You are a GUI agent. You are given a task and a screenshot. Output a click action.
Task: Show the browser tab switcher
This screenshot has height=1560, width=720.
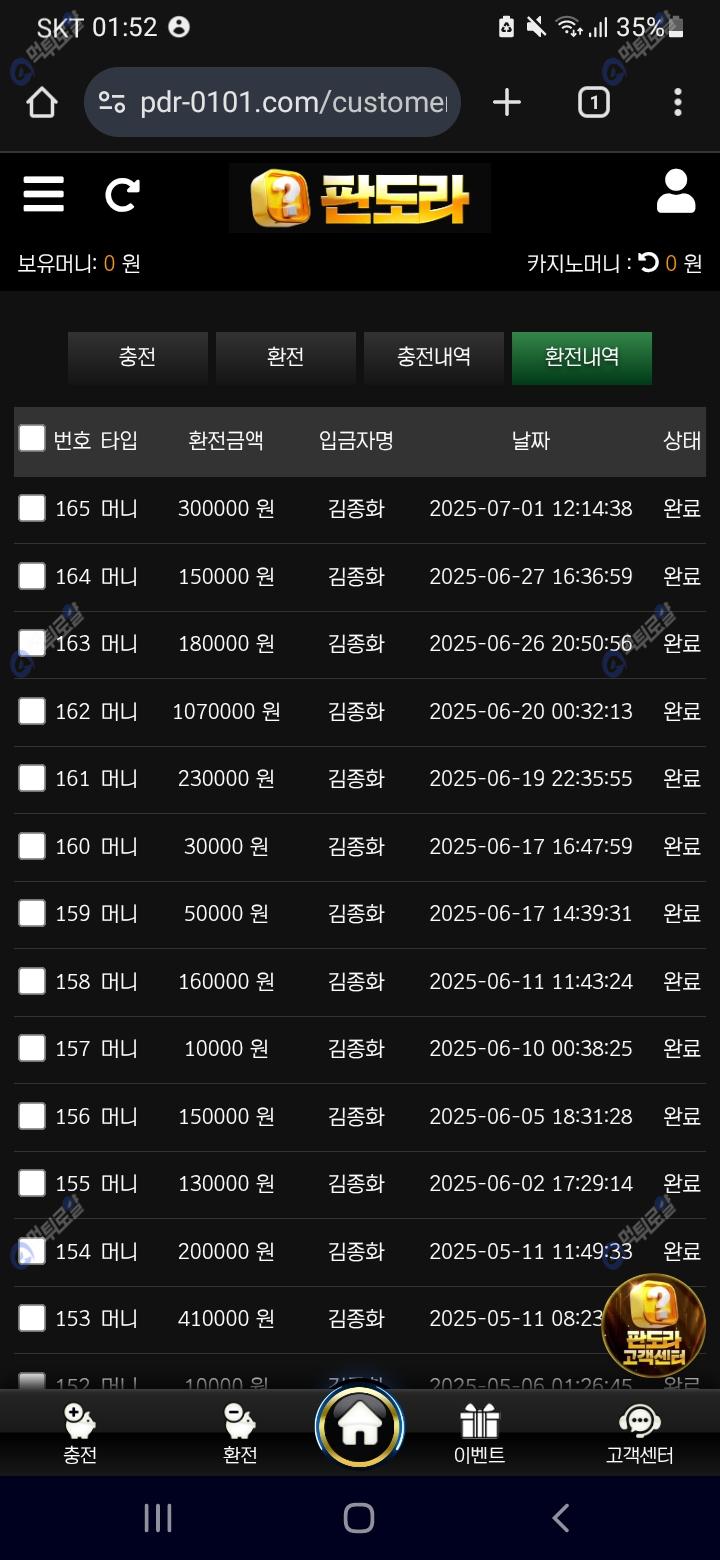tap(593, 102)
